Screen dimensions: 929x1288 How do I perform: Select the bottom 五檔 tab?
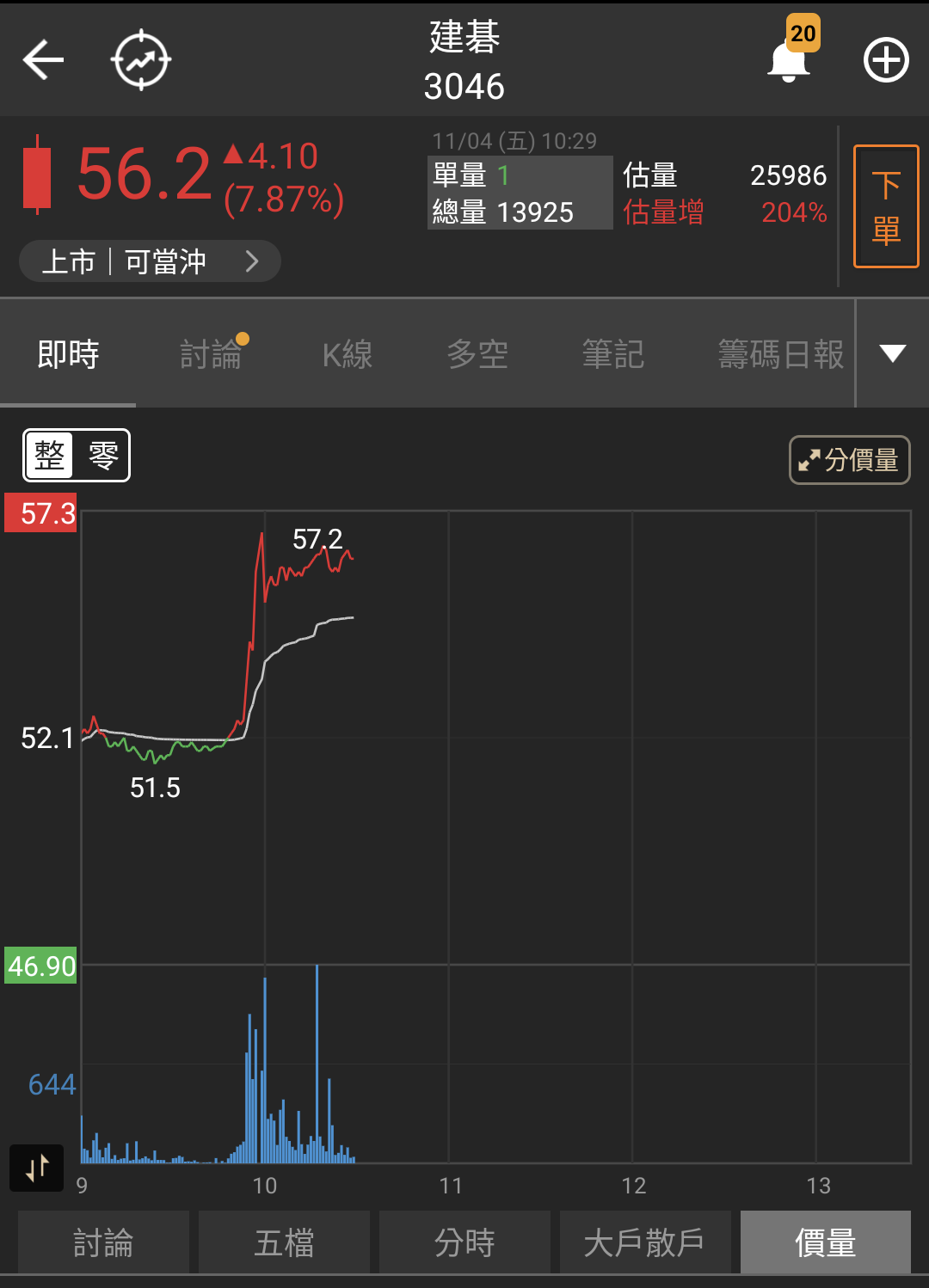[x=284, y=1242]
